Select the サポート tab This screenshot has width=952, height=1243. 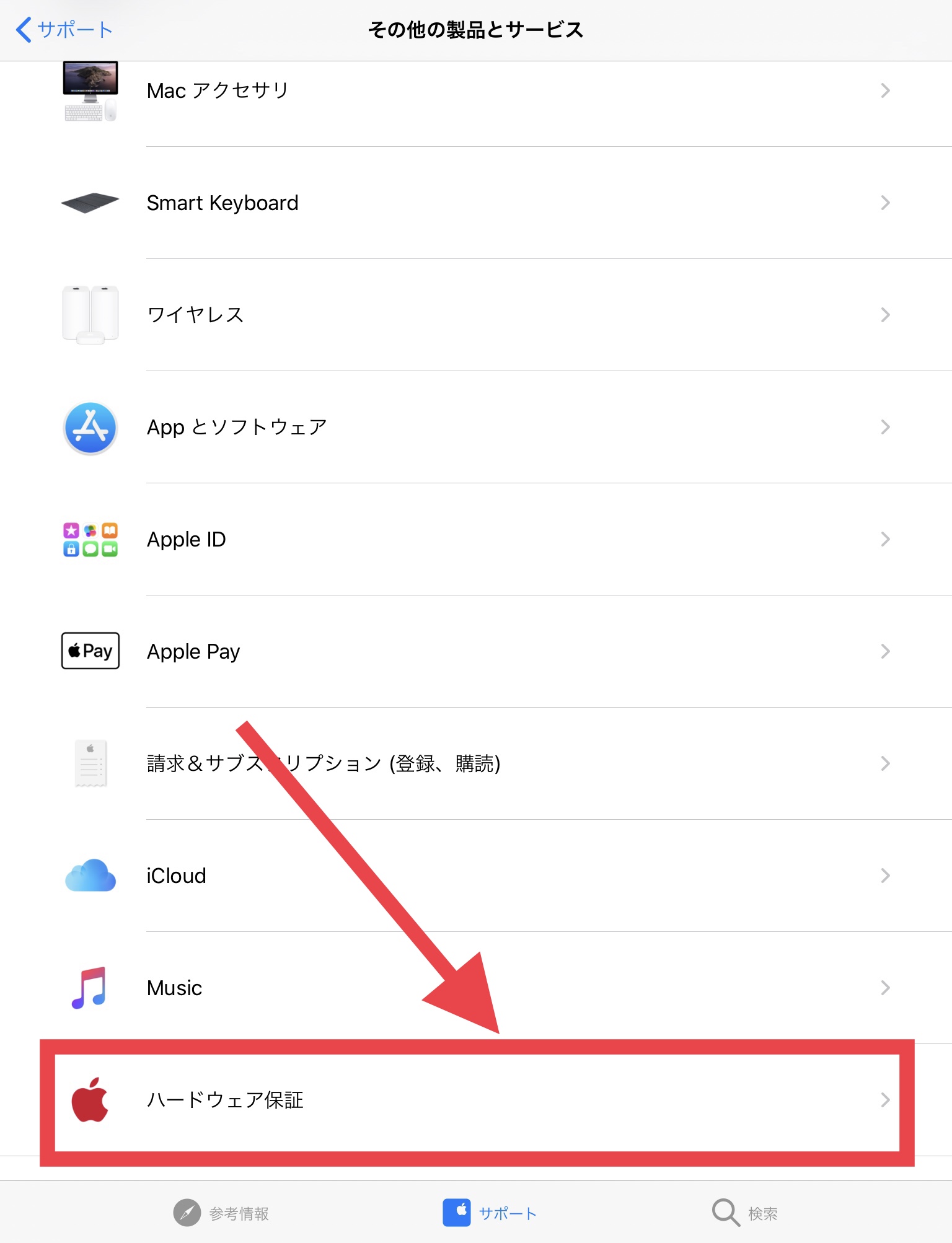click(x=490, y=1213)
